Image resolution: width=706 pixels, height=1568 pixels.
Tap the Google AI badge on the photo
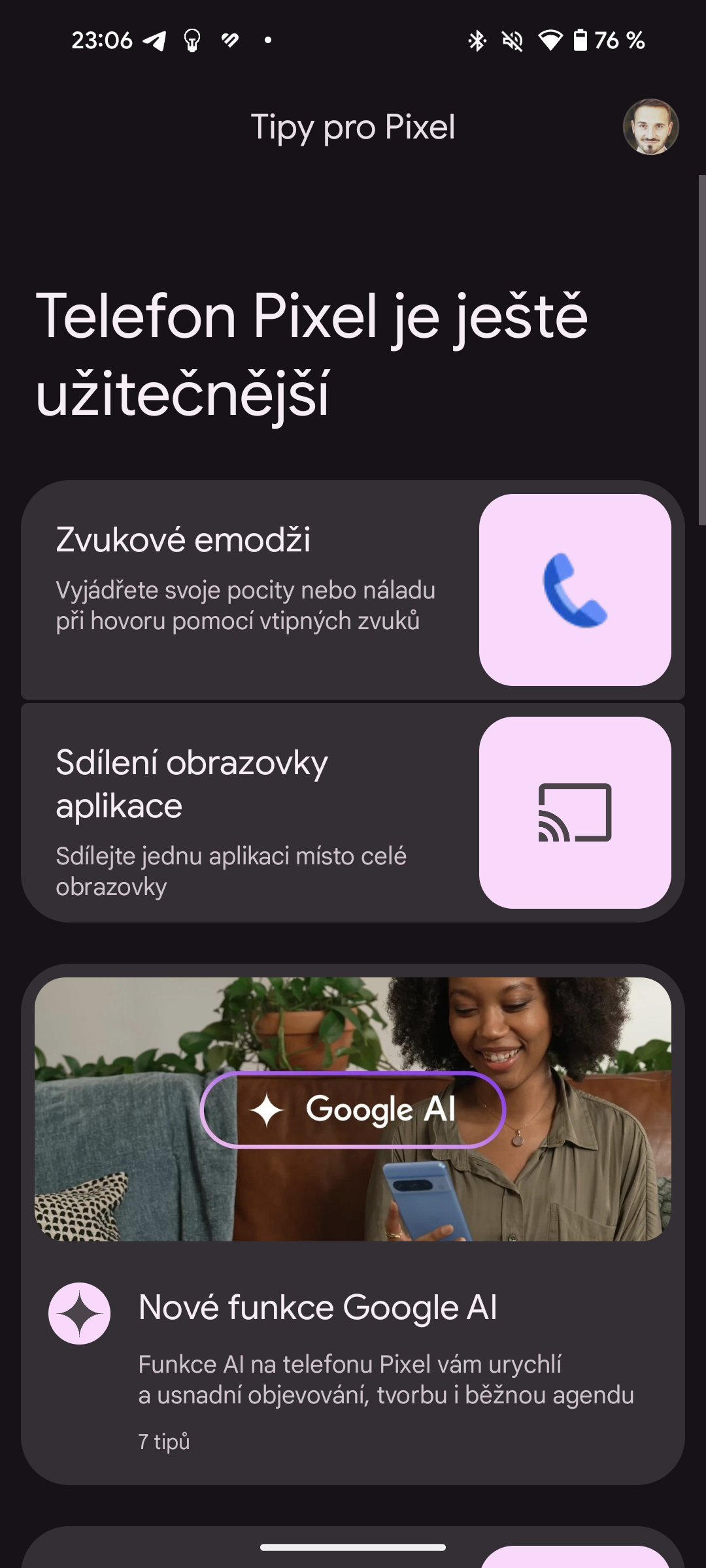(353, 1109)
